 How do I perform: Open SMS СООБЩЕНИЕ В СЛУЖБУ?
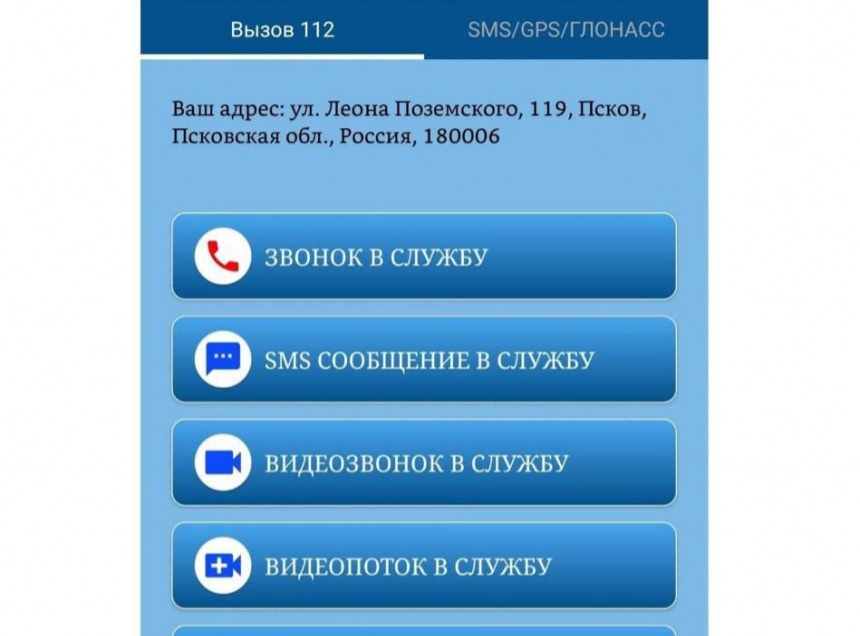click(424, 360)
